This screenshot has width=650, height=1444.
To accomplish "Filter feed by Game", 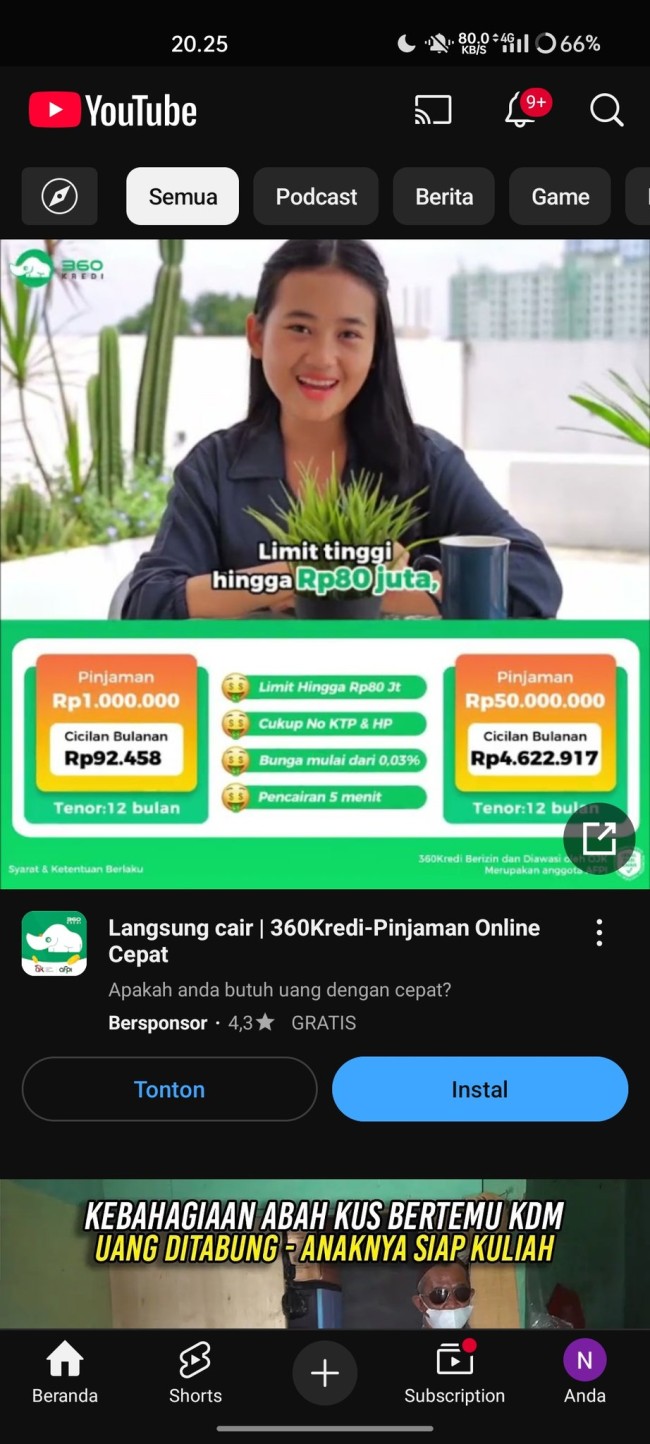I will point(560,196).
